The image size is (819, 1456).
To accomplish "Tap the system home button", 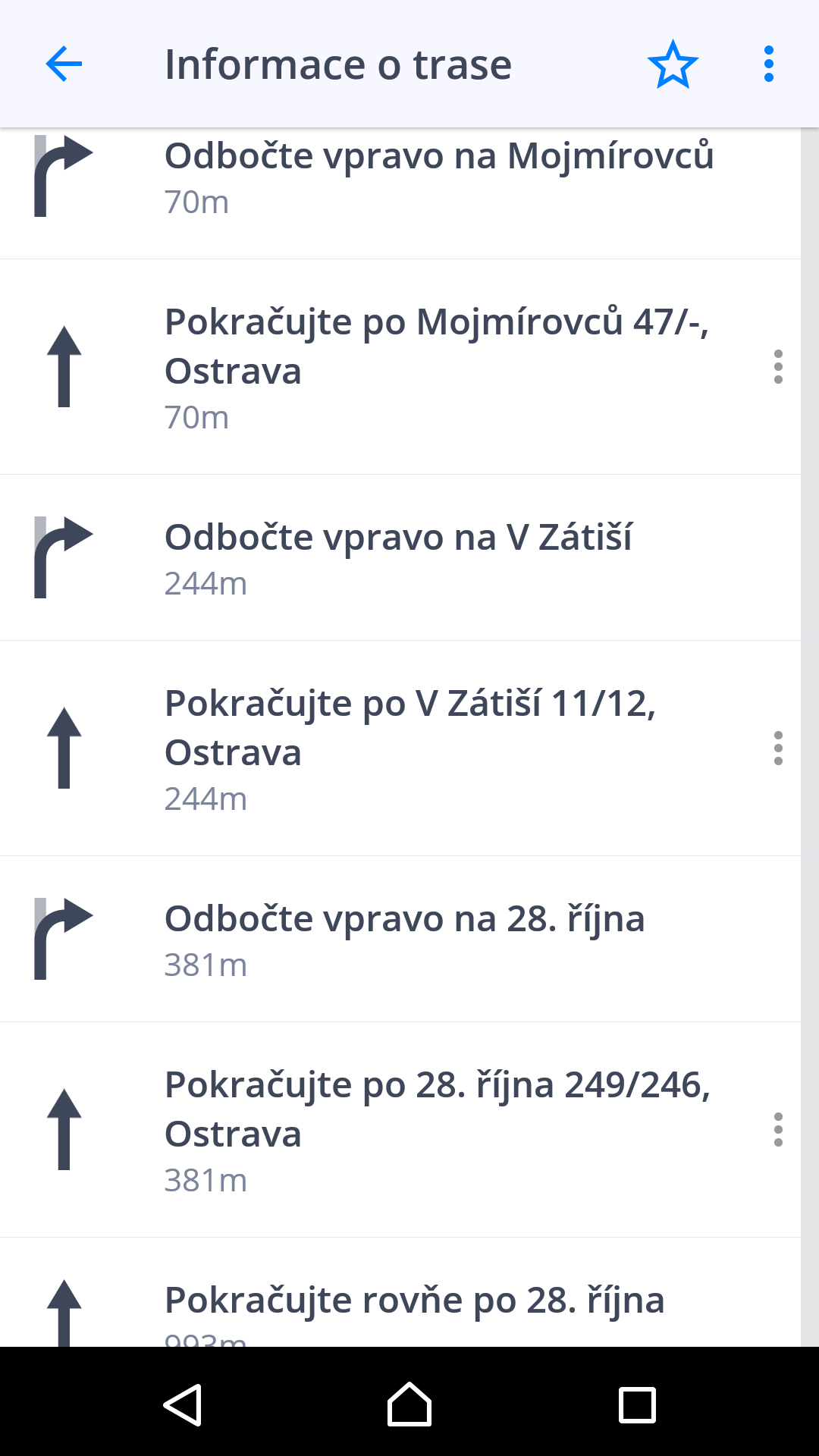I will tap(409, 1405).
